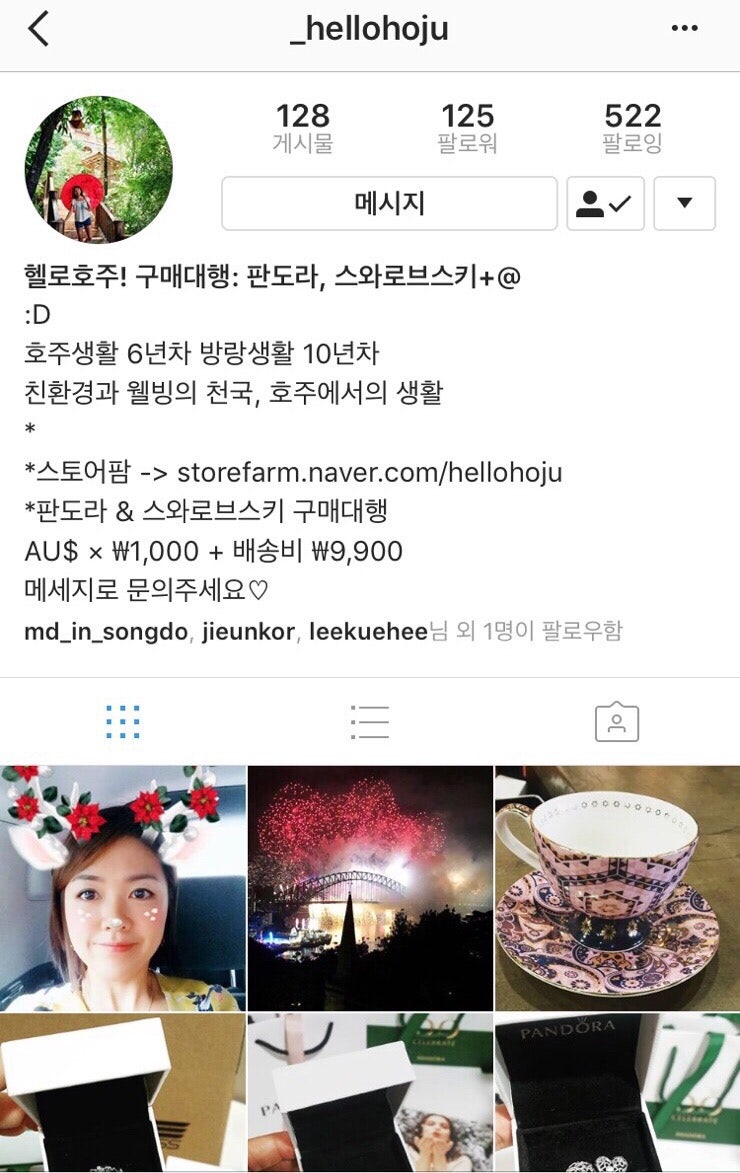The height and width of the screenshot is (1173, 740).
Task: View the profile picture
Action: coord(98,169)
